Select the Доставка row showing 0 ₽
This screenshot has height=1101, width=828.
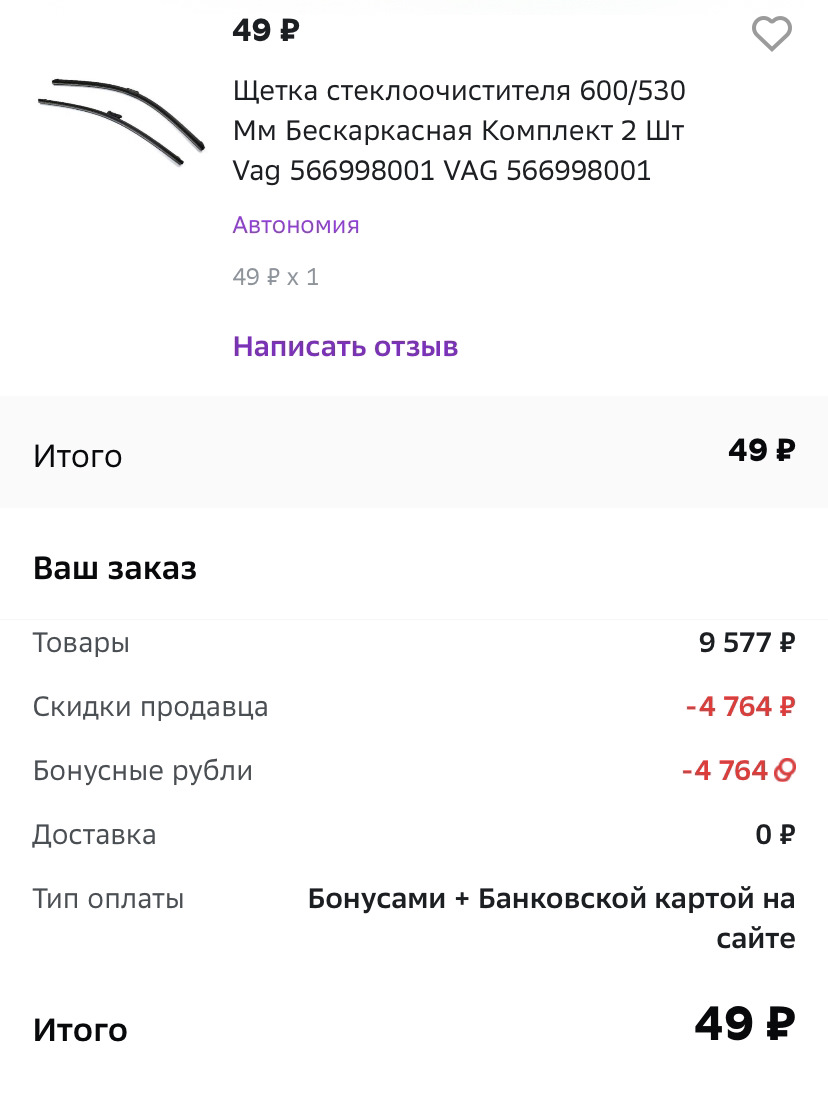[414, 834]
